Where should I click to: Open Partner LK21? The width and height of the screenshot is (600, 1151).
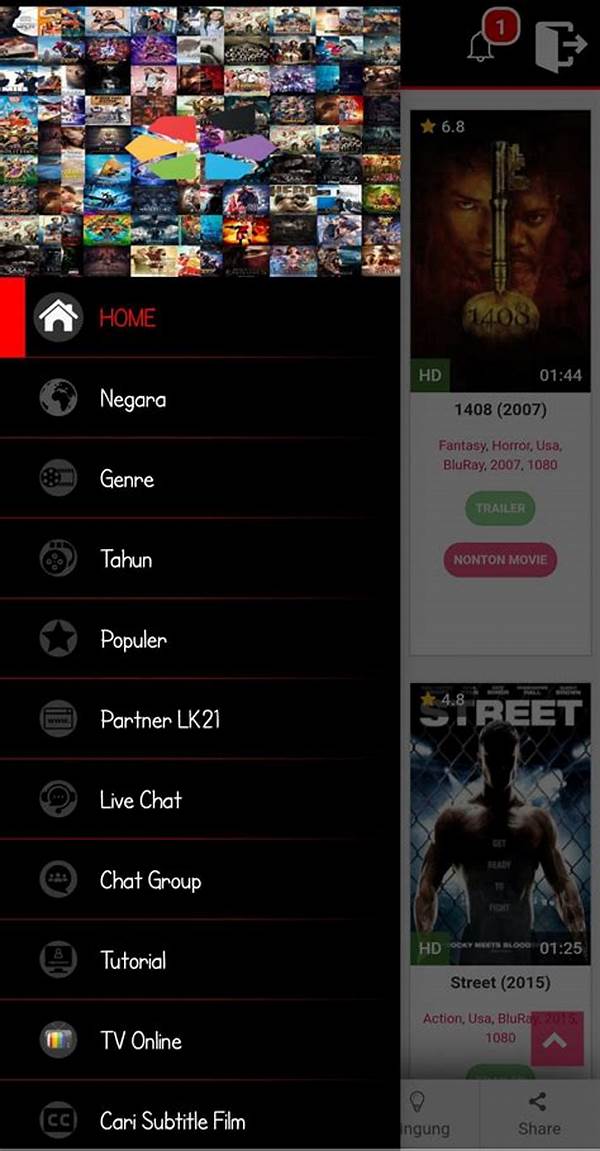coord(159,719)
